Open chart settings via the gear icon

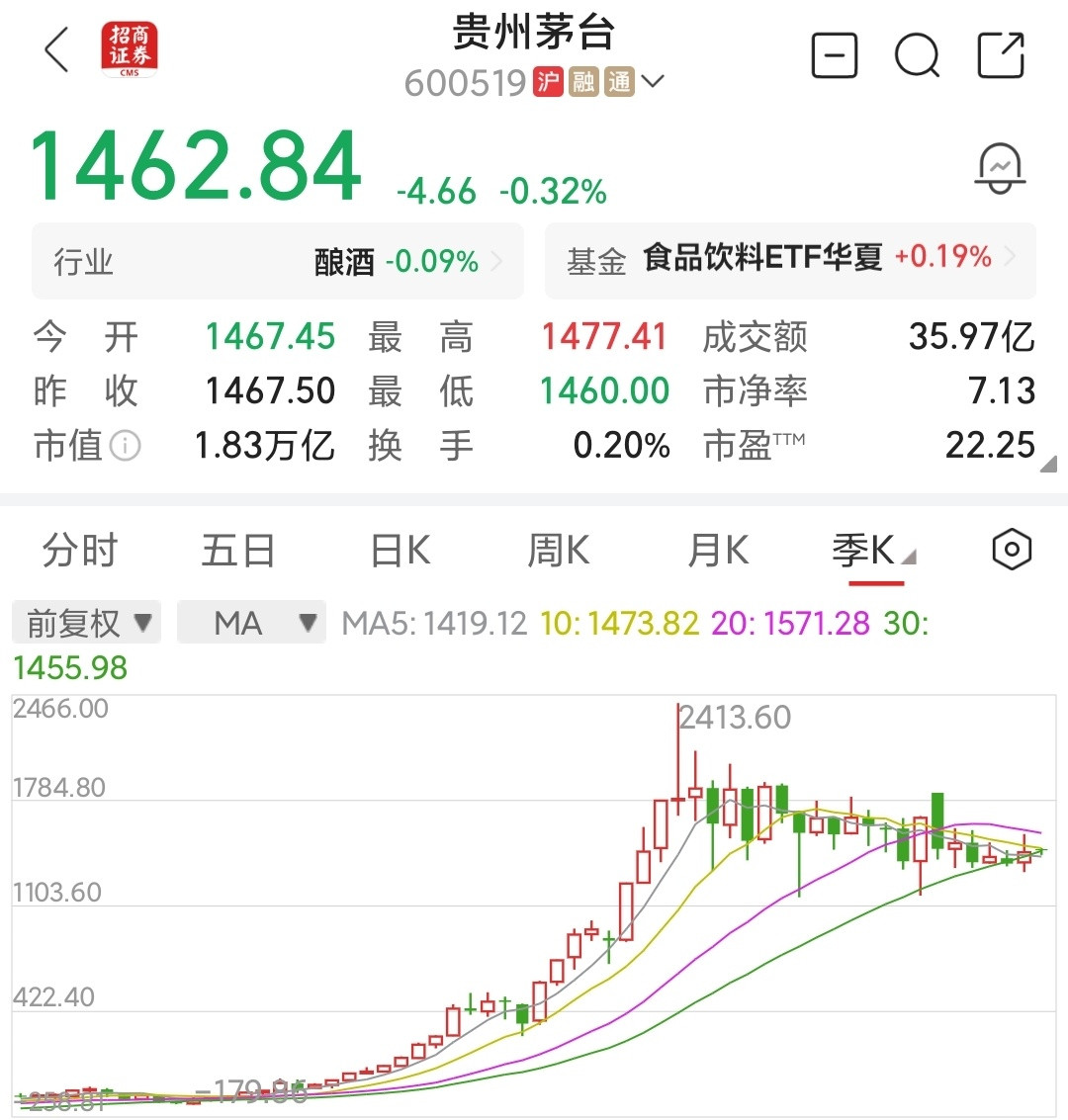(x=1011, y=550)
